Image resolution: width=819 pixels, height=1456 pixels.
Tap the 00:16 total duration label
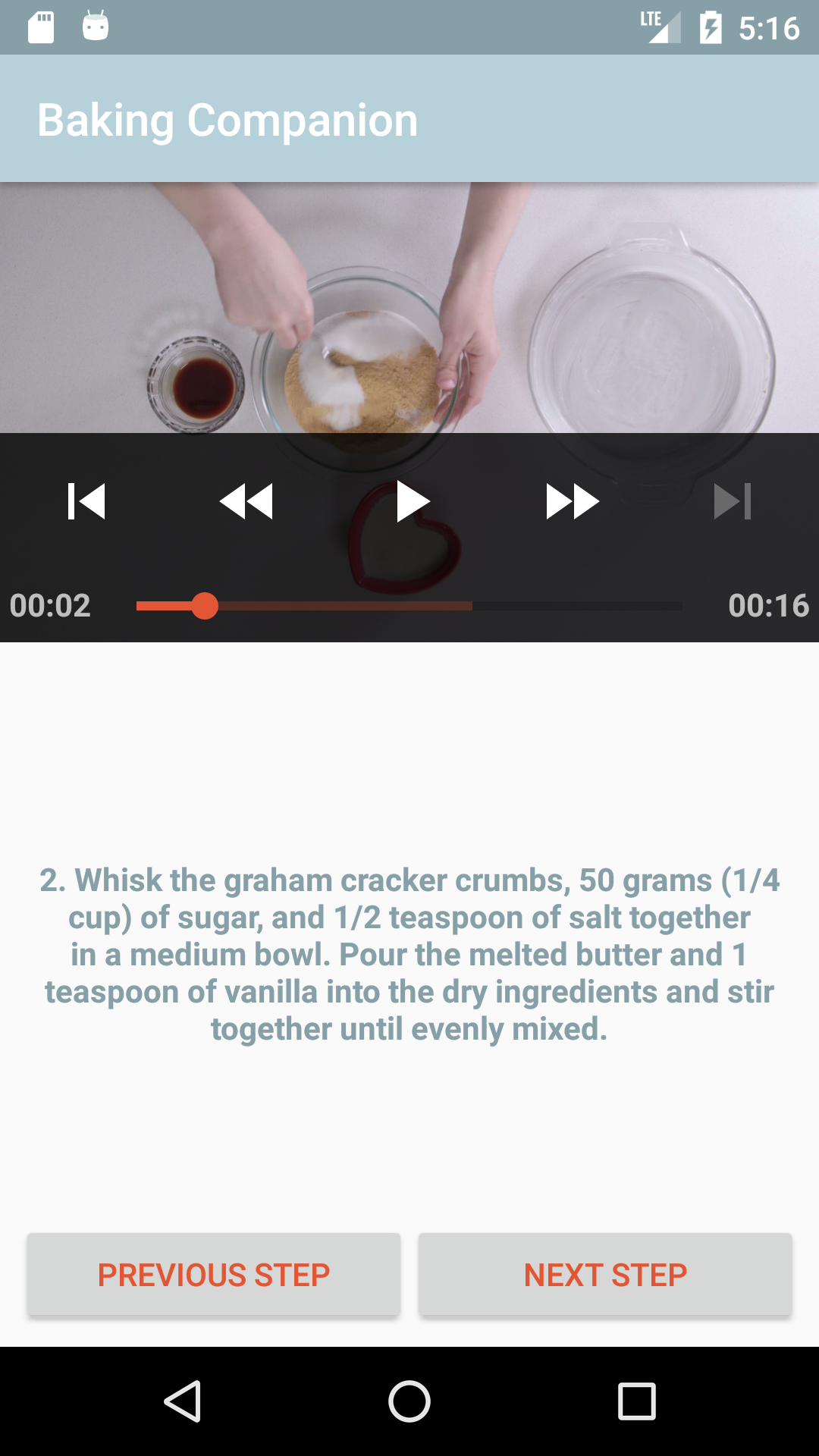pos(769,606)
